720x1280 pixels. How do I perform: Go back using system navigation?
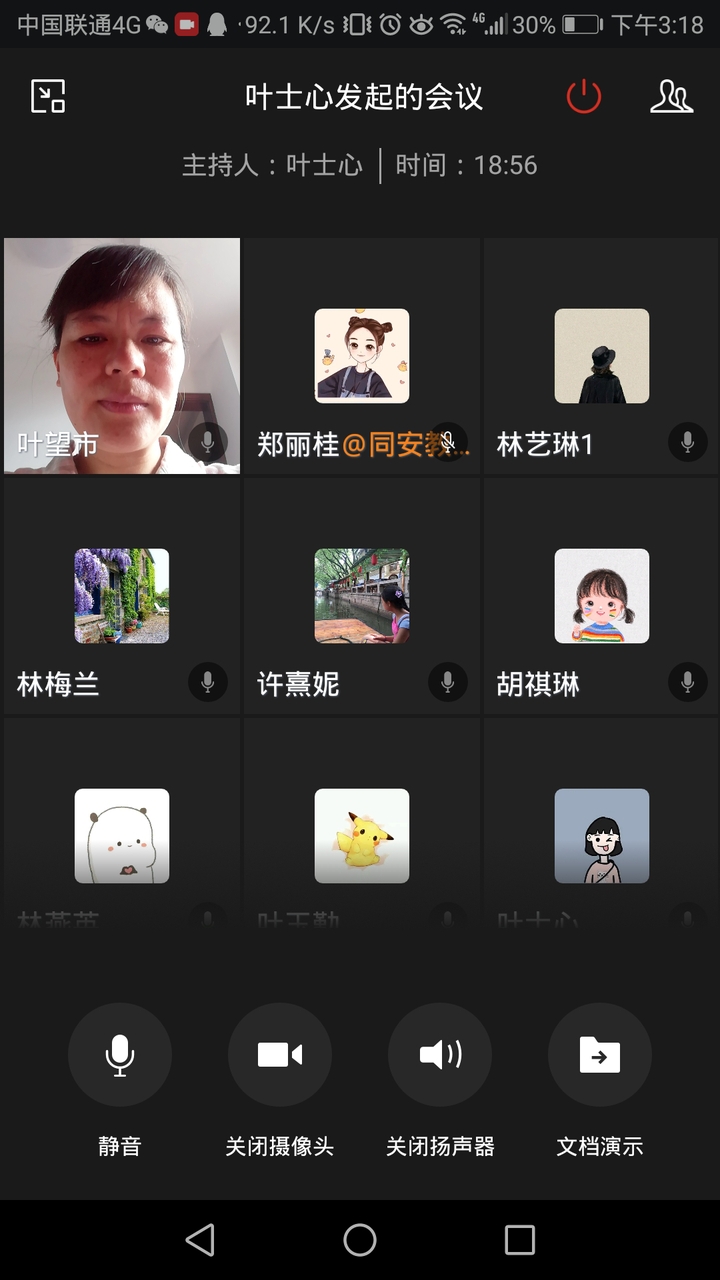[200, 1240]
